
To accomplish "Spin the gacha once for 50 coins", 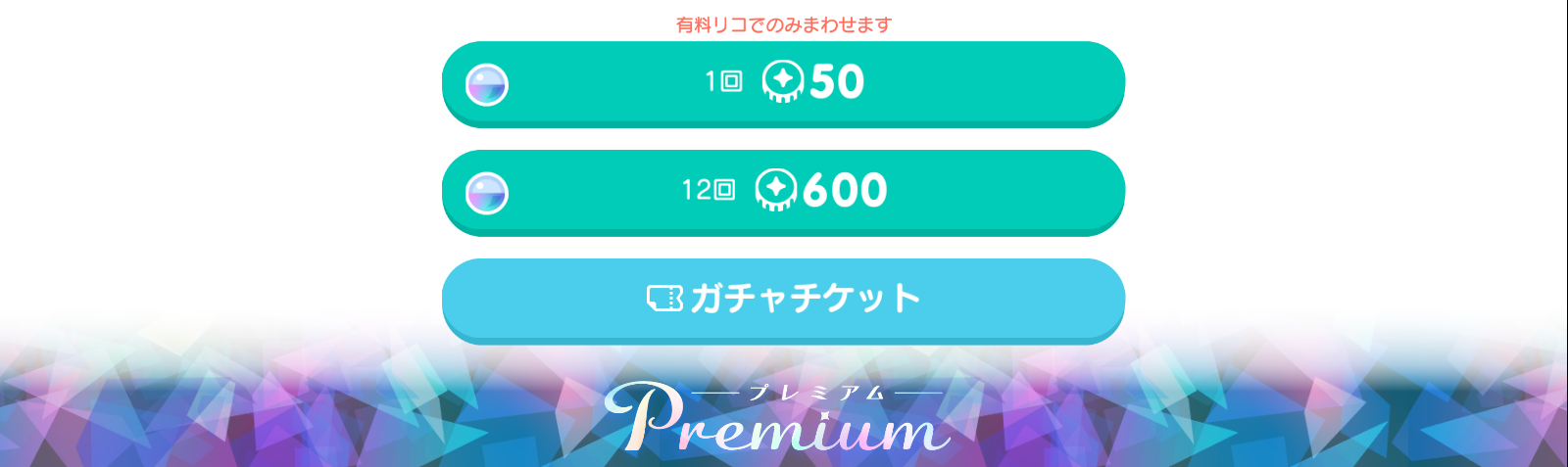I will 783,82.
